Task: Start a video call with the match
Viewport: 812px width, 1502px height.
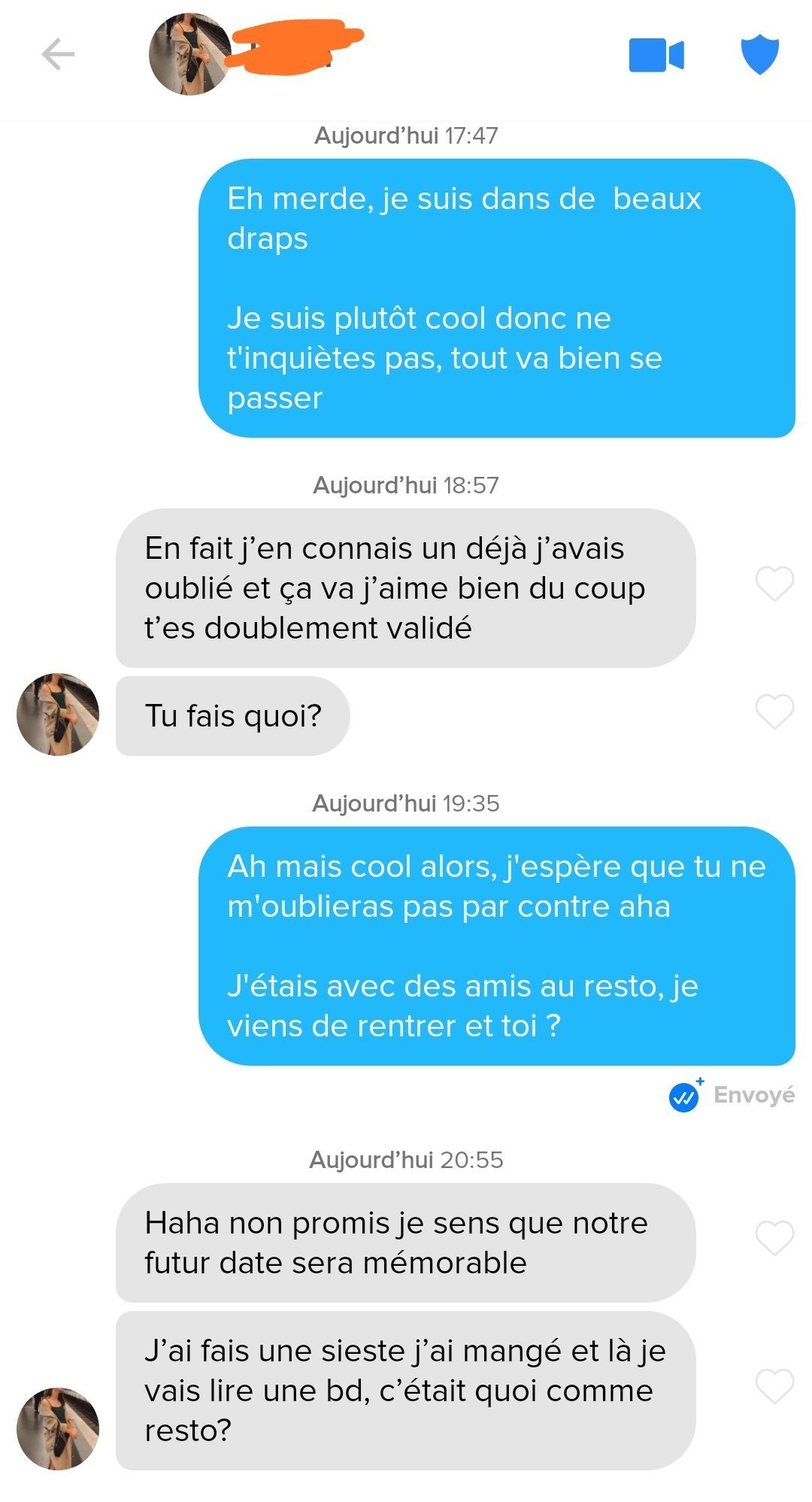Action: [x=656, y=55]
